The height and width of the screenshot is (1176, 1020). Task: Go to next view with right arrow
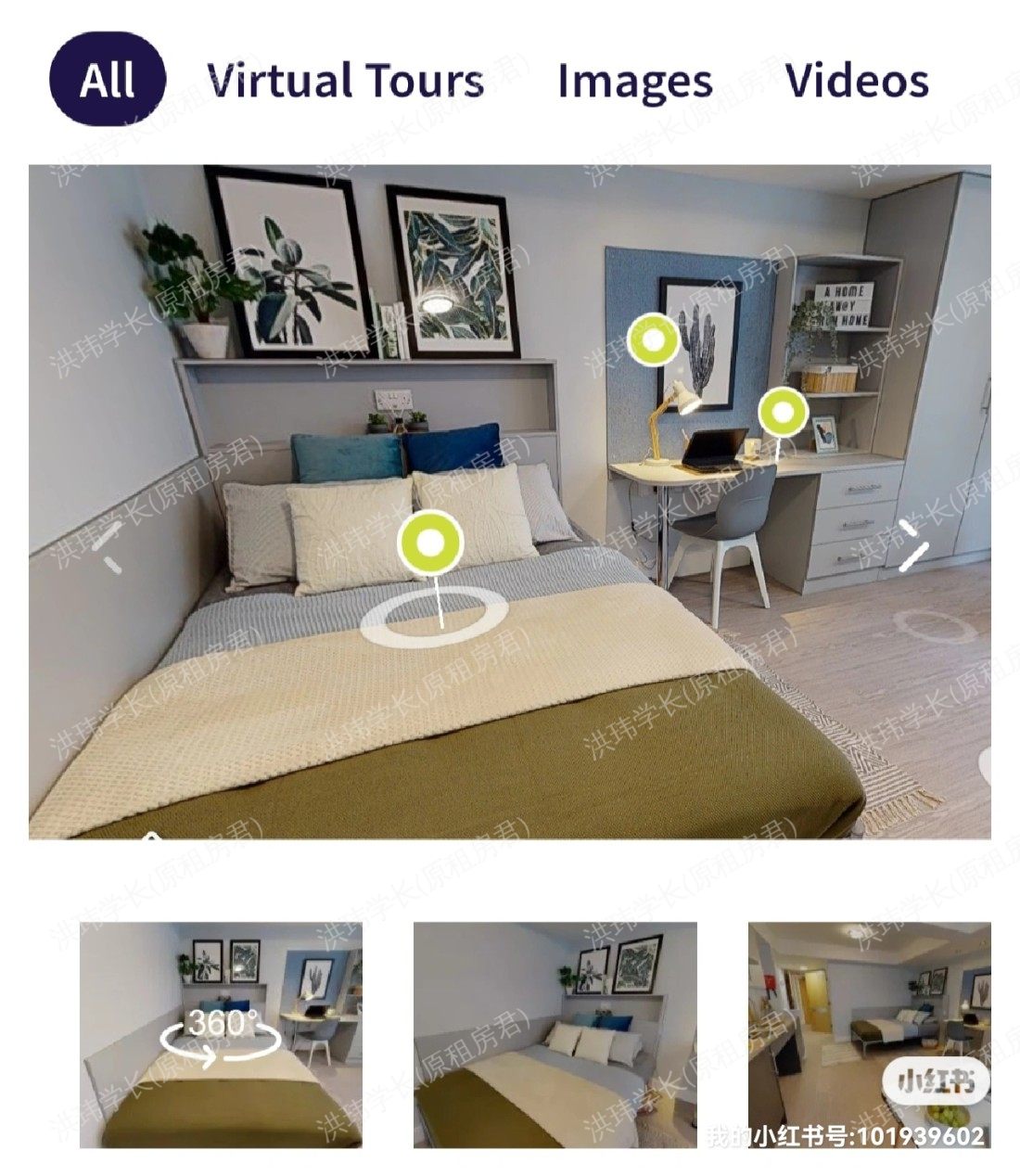(912, 545)
